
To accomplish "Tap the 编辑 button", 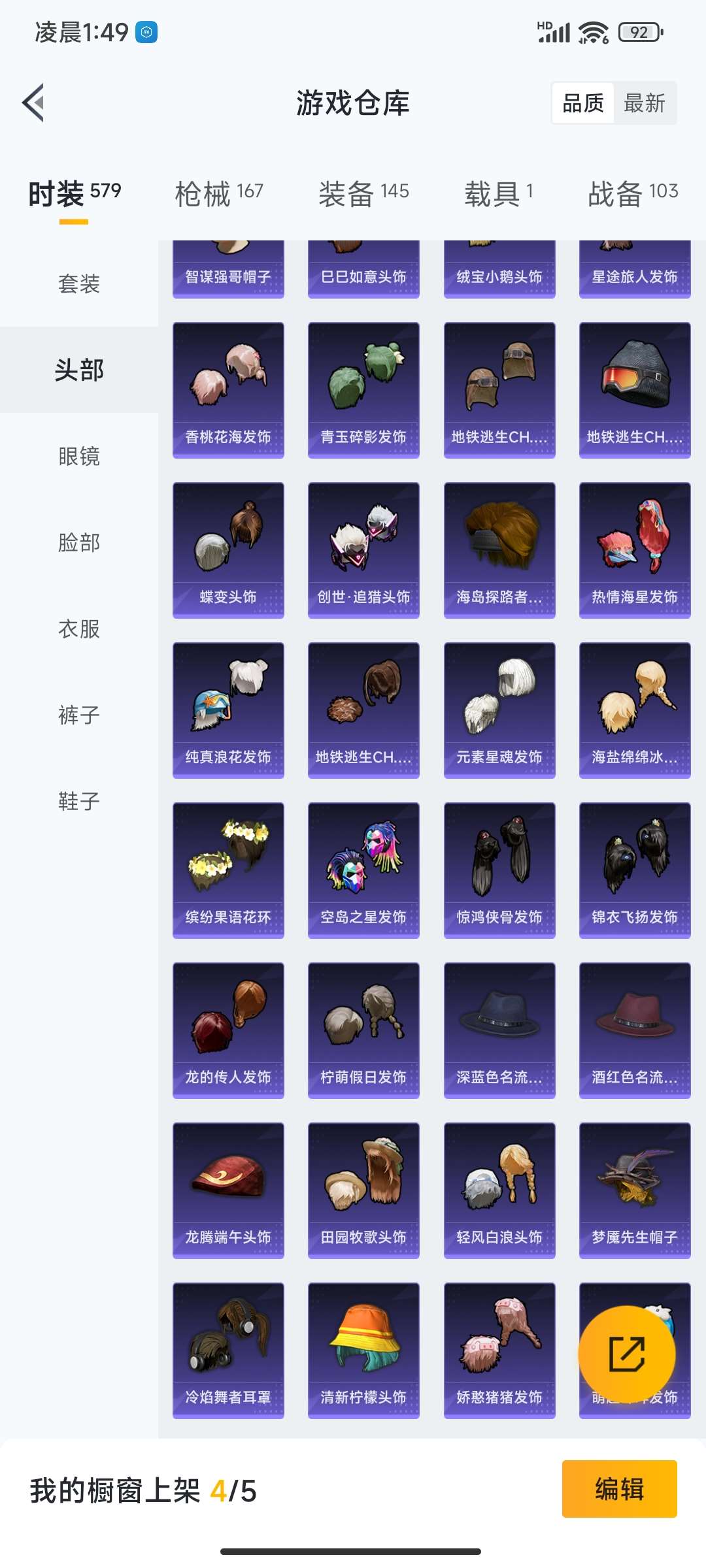I will (619, 1489).
